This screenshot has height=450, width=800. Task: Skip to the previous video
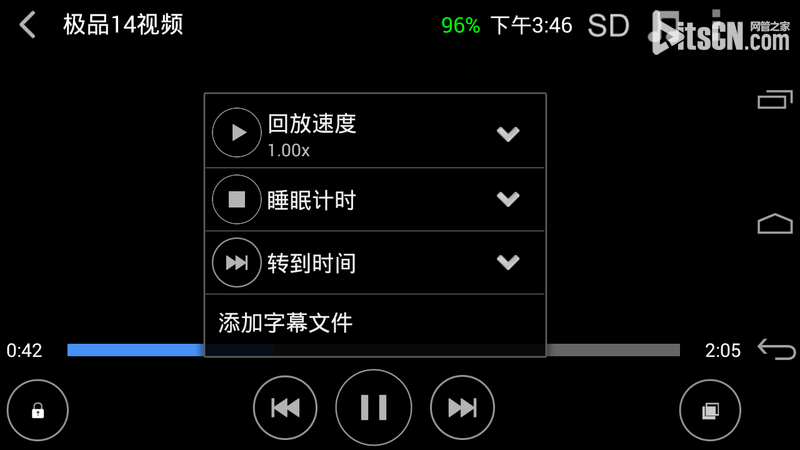(285, 407)
